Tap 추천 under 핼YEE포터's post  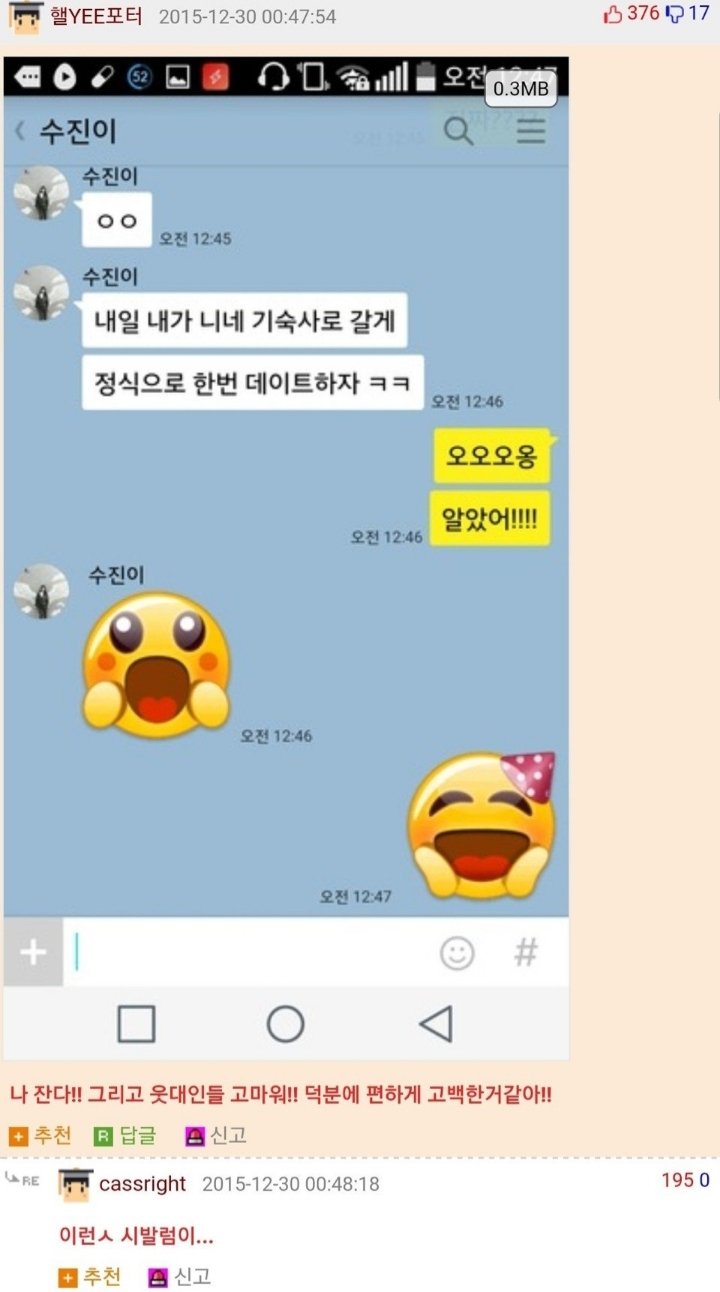point(41,1135)
